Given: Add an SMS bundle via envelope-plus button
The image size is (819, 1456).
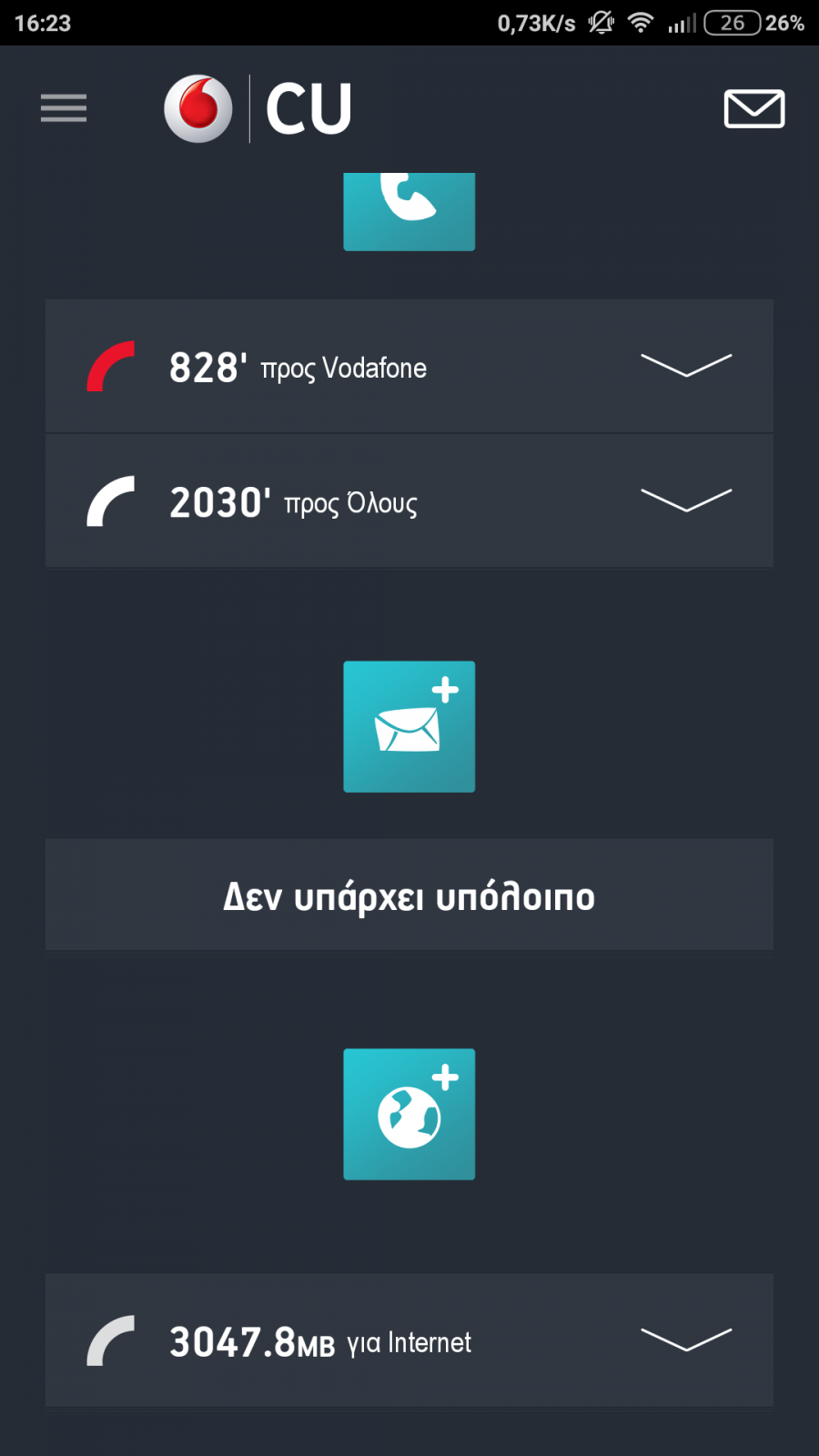Looking at the screenshot, I should 409,727.
